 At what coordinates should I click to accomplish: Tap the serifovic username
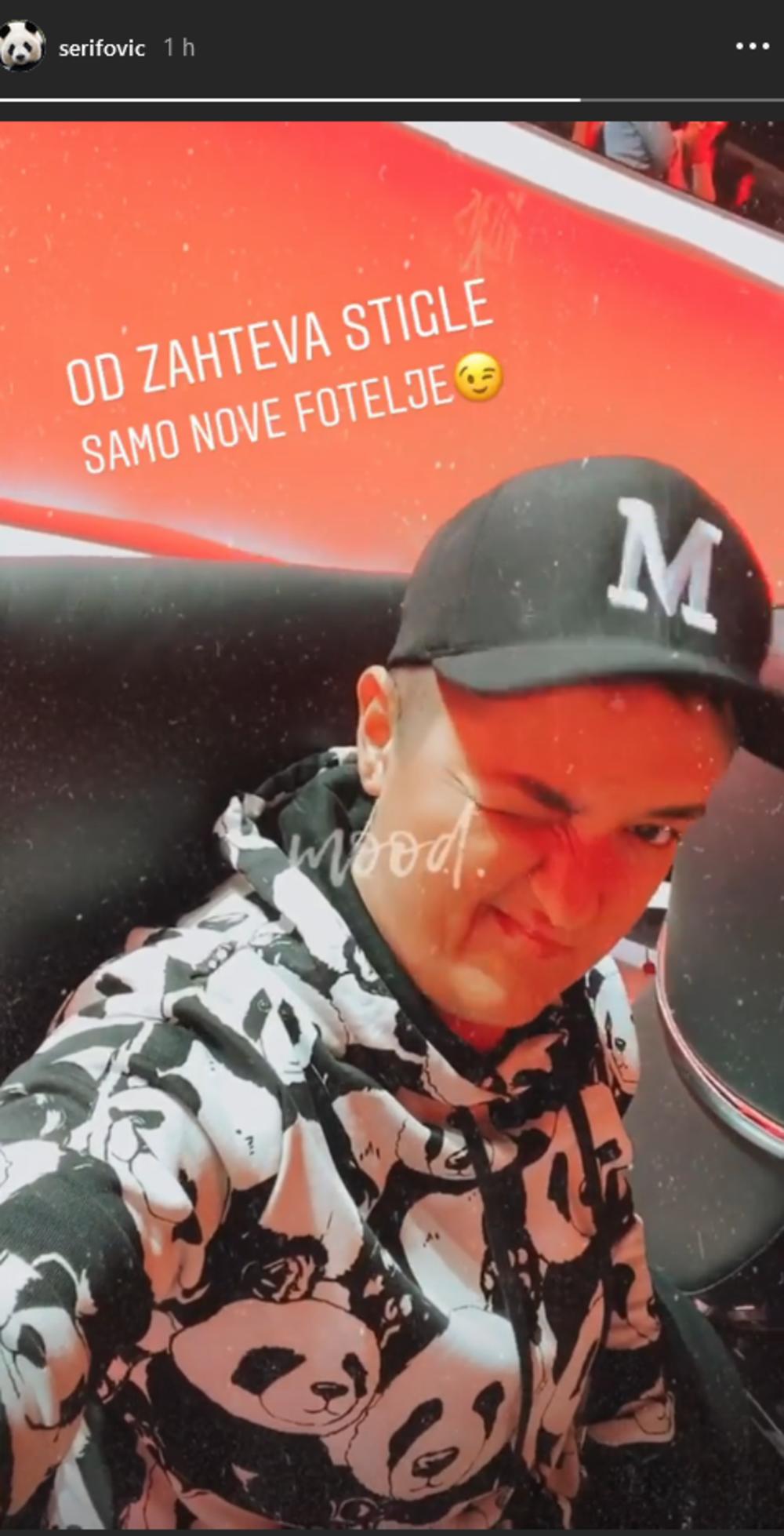point(102,49)
